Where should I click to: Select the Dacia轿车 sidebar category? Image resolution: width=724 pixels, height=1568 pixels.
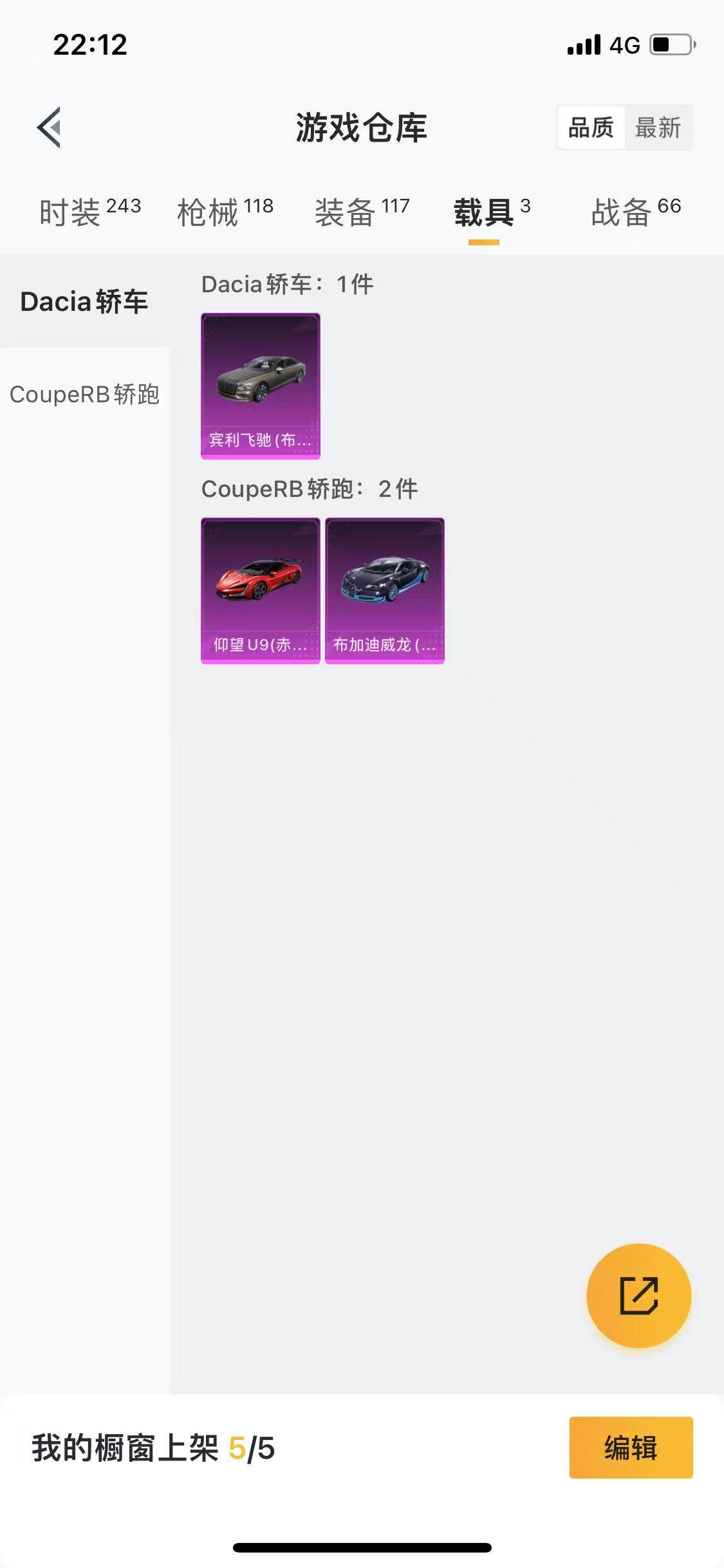(84, 300)
